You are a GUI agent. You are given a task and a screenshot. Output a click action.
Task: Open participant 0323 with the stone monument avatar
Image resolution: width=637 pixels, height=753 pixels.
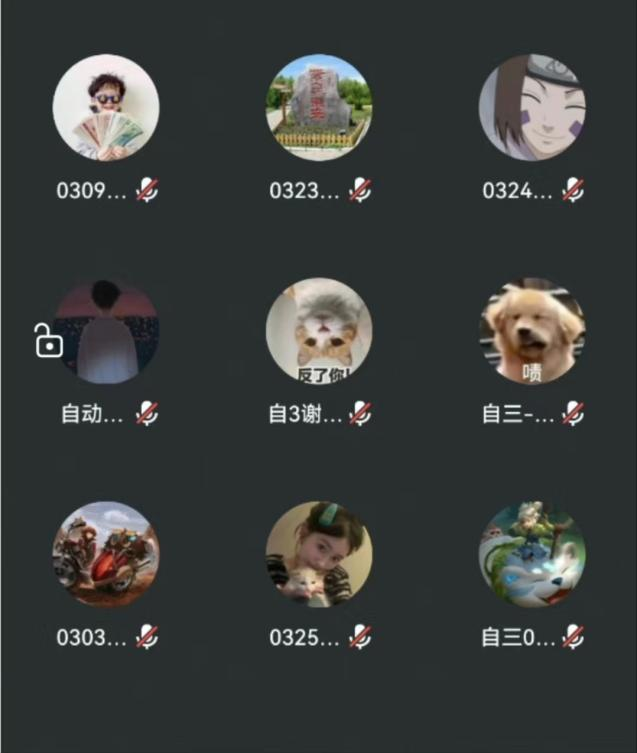click(x=318, y=107)
